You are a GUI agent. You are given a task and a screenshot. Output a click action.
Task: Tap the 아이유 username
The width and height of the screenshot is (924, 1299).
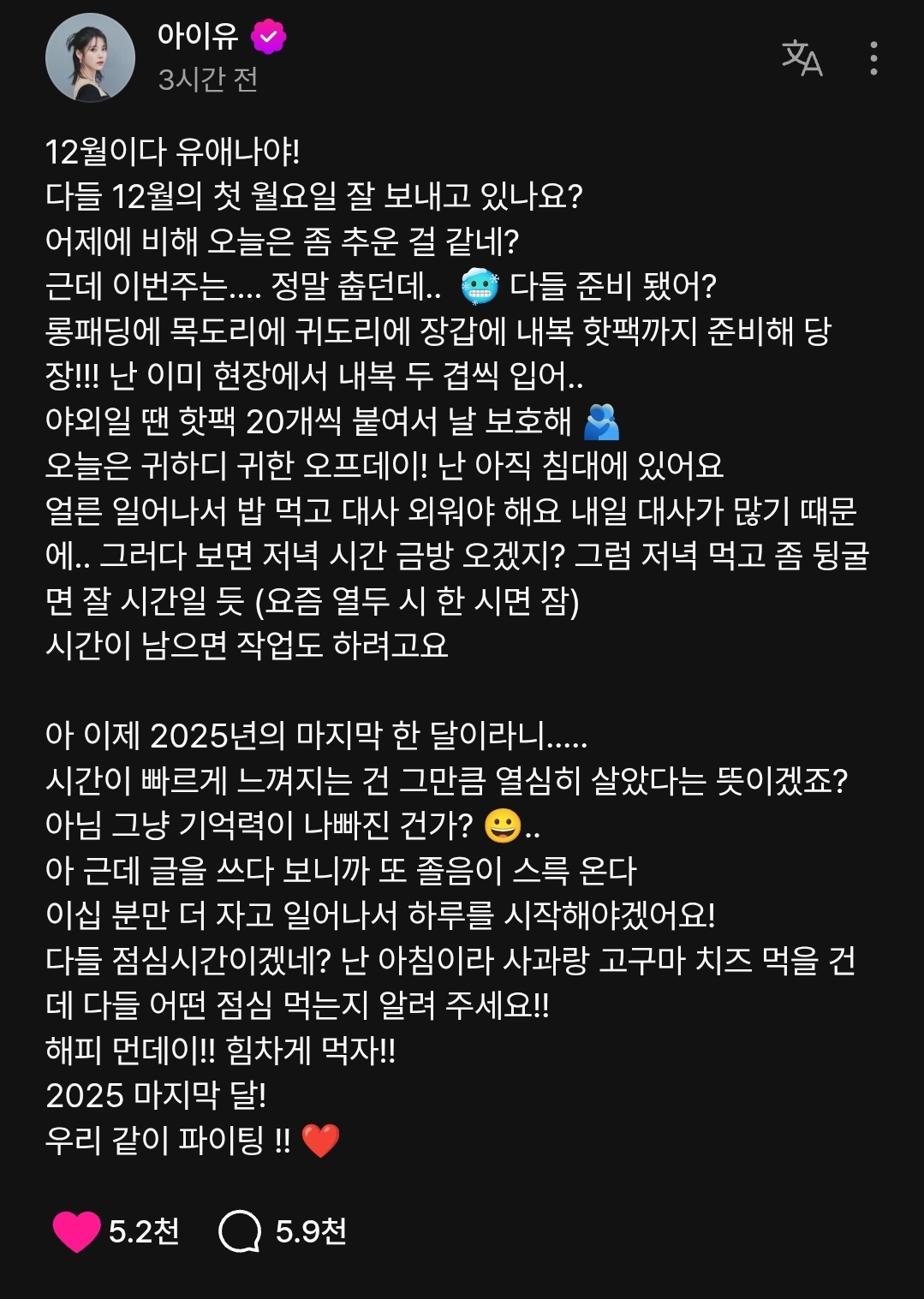click(x=198, y=36)
